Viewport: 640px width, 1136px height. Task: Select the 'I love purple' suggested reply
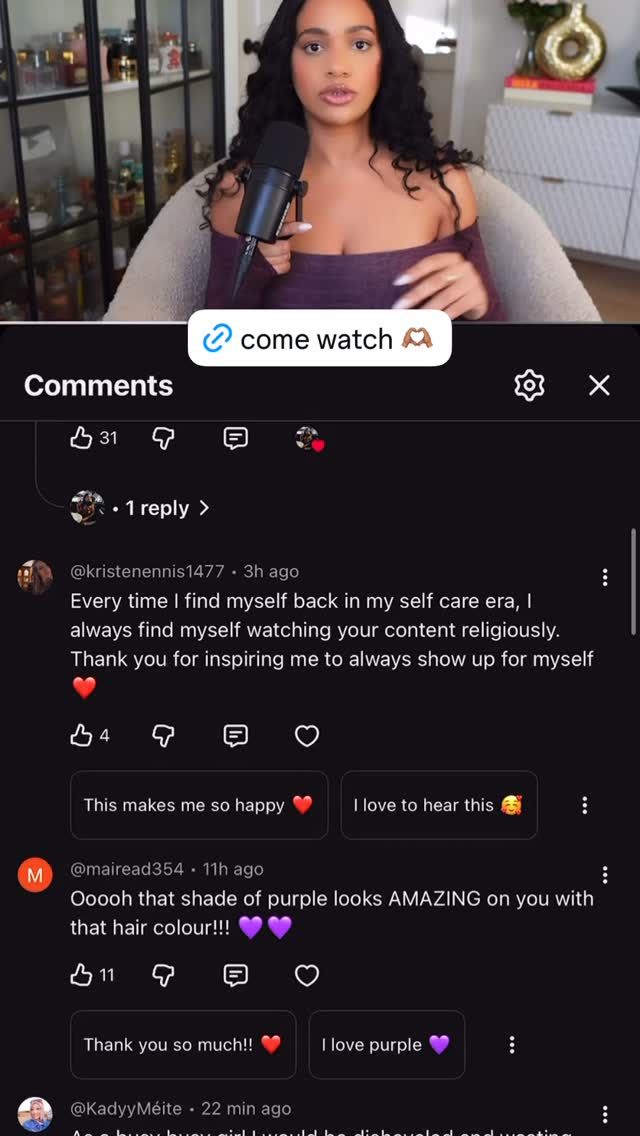coord(386,1045)
